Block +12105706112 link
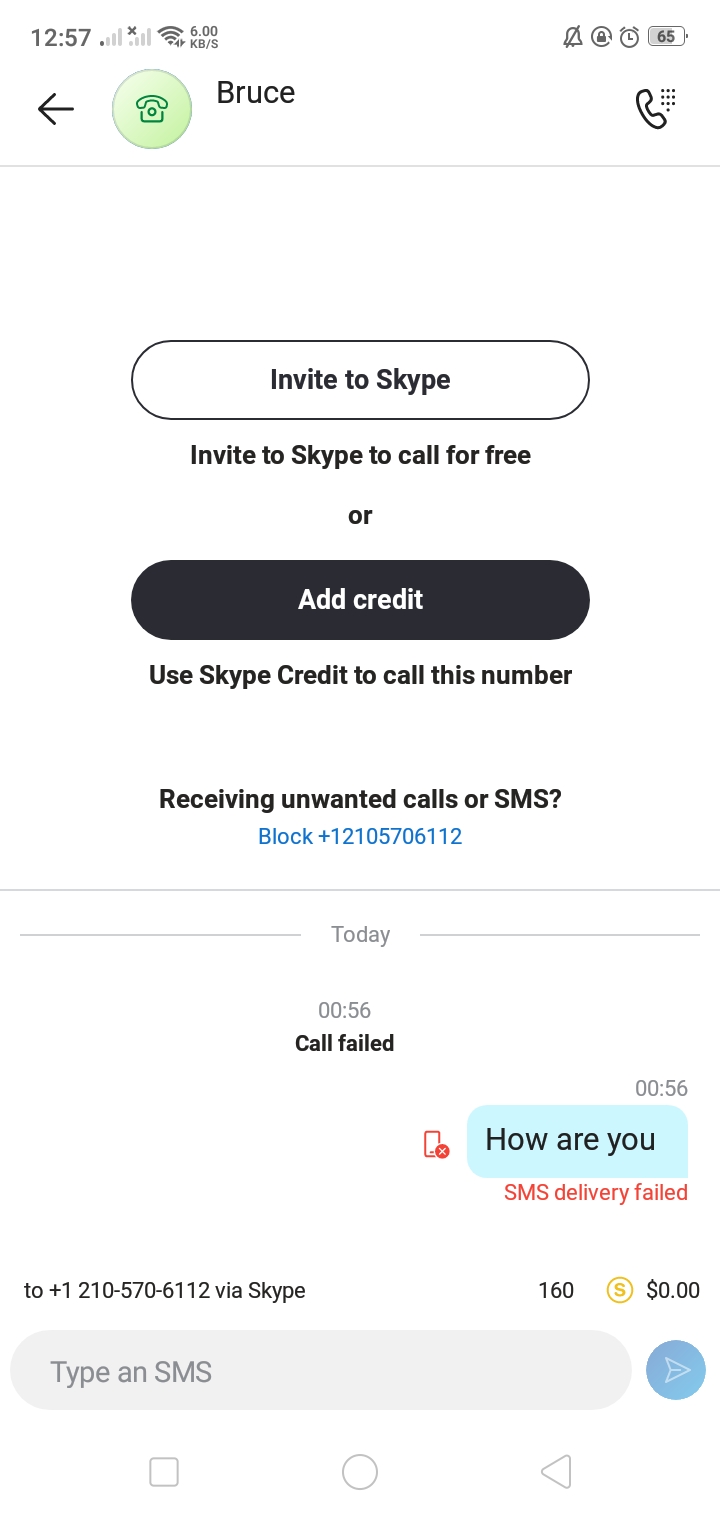The height and width of the screenshot is (1520, 720). (360, 836)
